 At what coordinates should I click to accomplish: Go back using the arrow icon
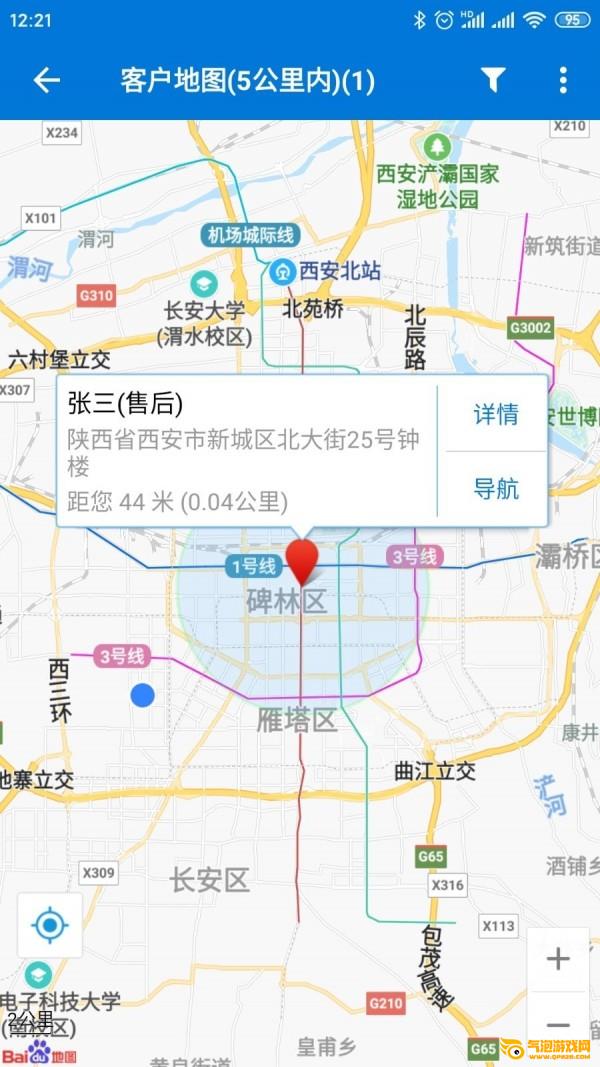47,81
